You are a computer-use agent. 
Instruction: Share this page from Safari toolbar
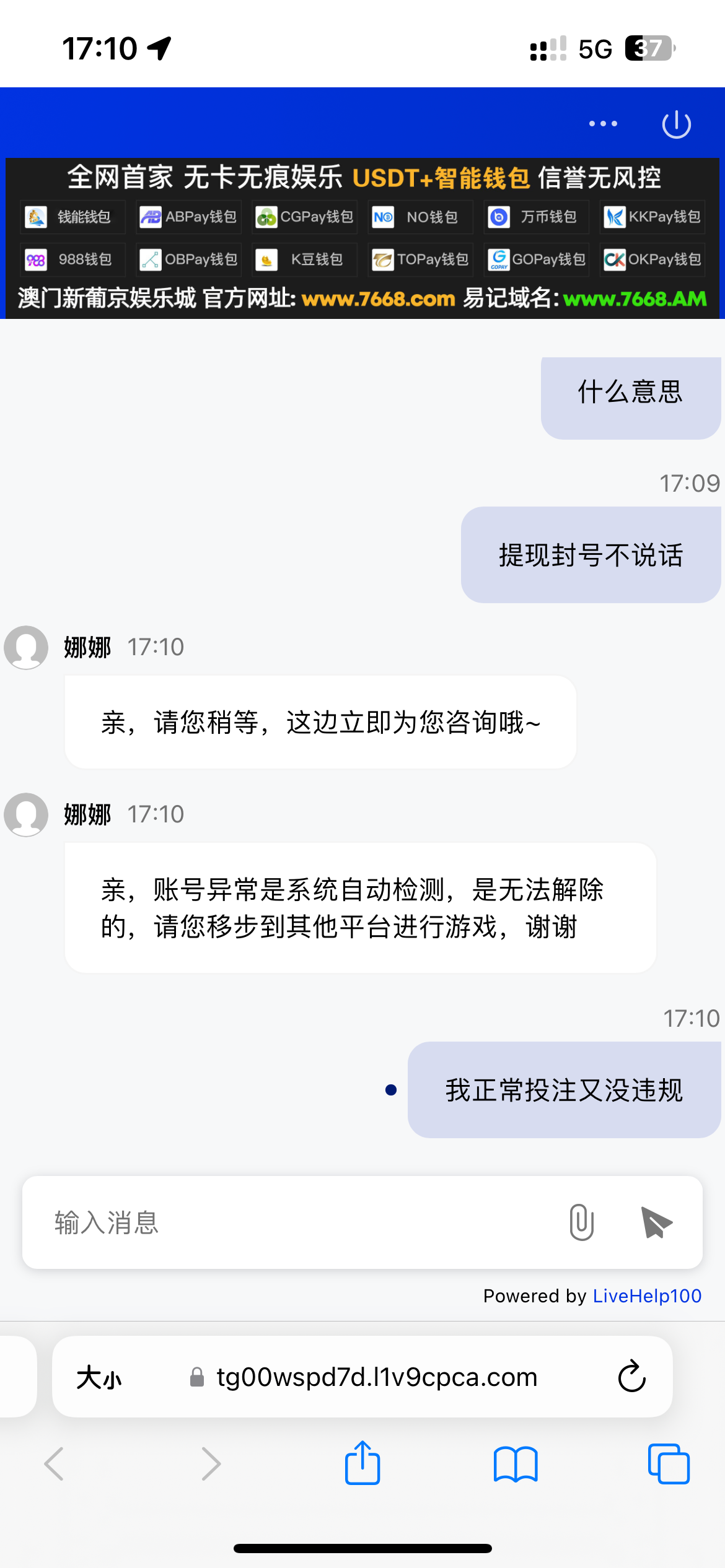362,1464
